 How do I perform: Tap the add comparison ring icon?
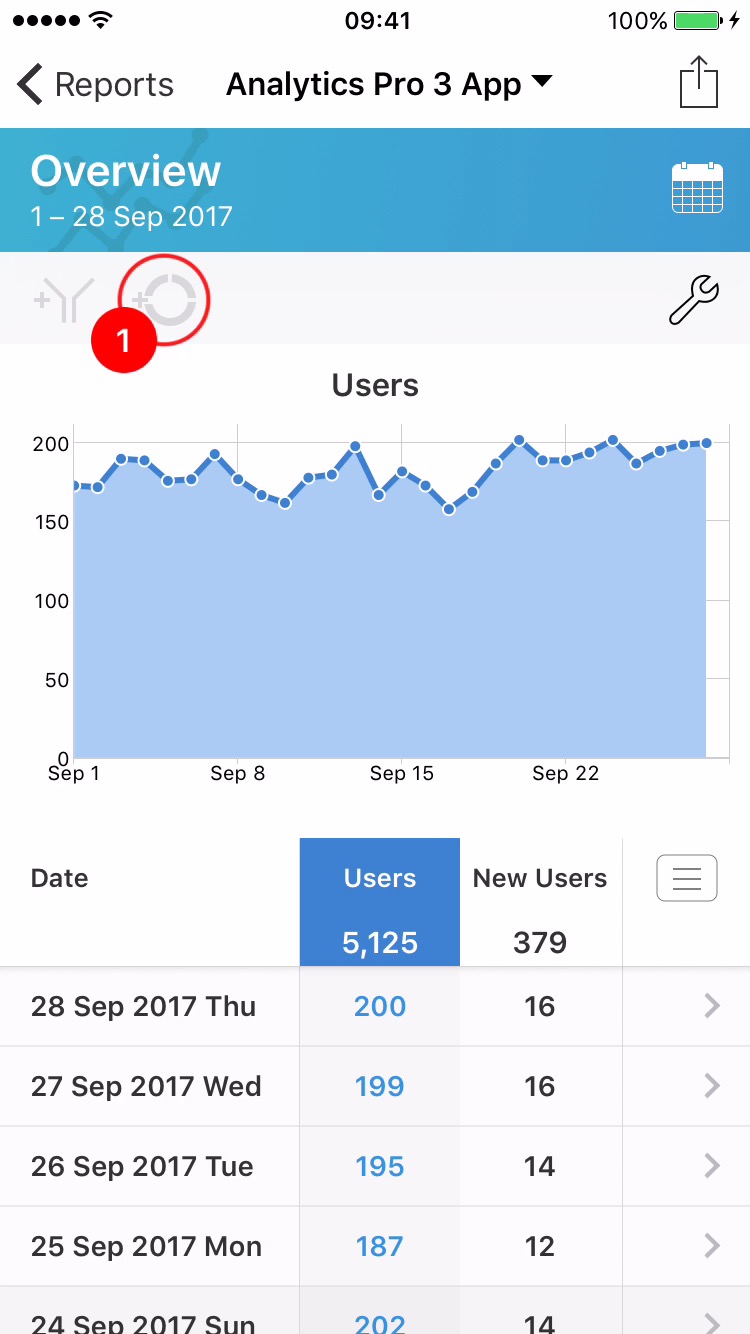(x=168, y=299)
